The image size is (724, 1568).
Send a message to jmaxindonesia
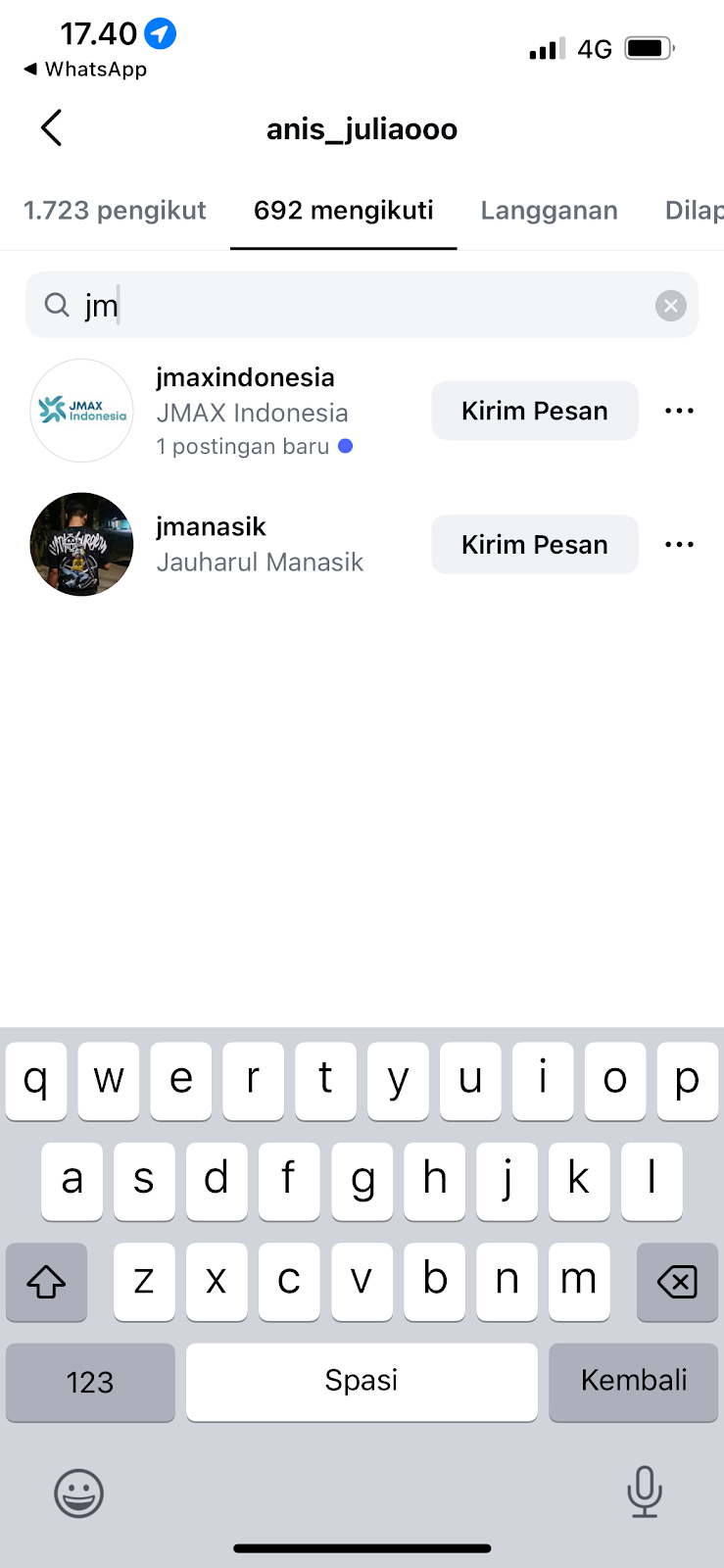point(534,411)
